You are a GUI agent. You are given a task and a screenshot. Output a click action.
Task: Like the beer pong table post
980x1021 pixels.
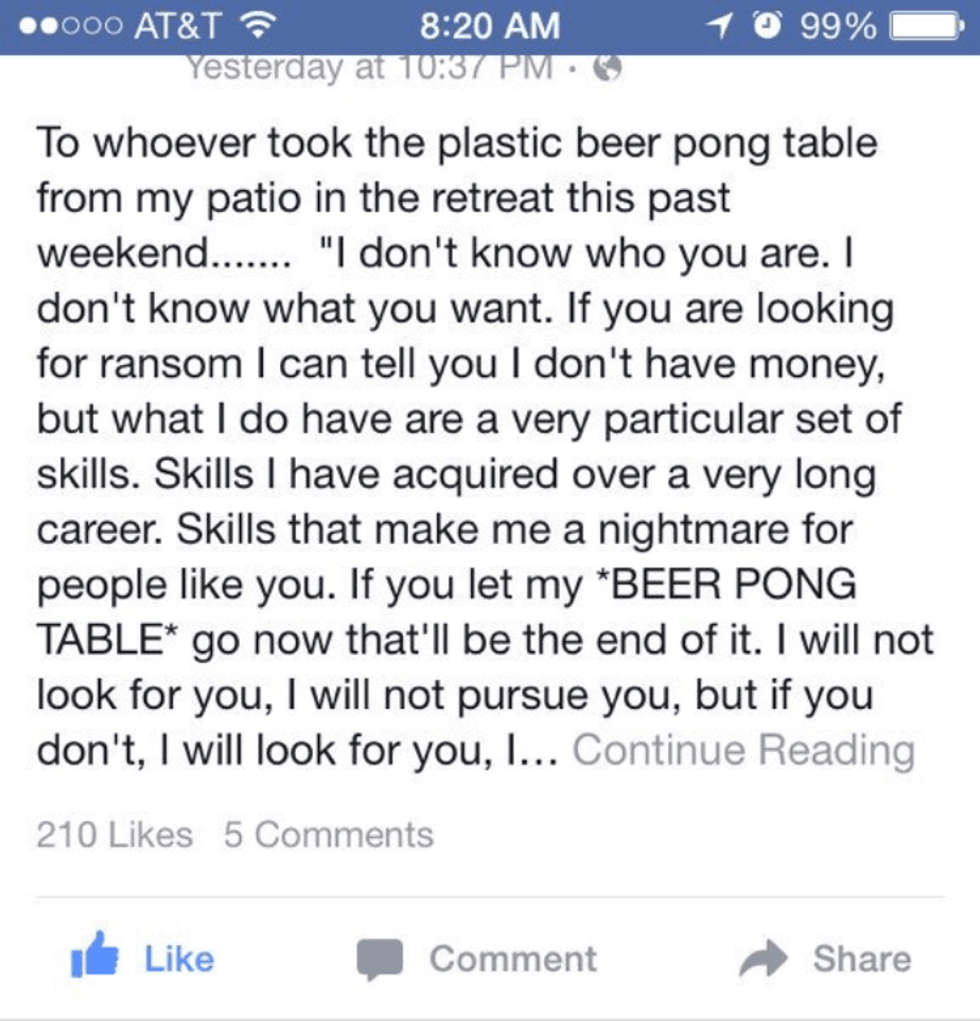click(x=144, y=958)
